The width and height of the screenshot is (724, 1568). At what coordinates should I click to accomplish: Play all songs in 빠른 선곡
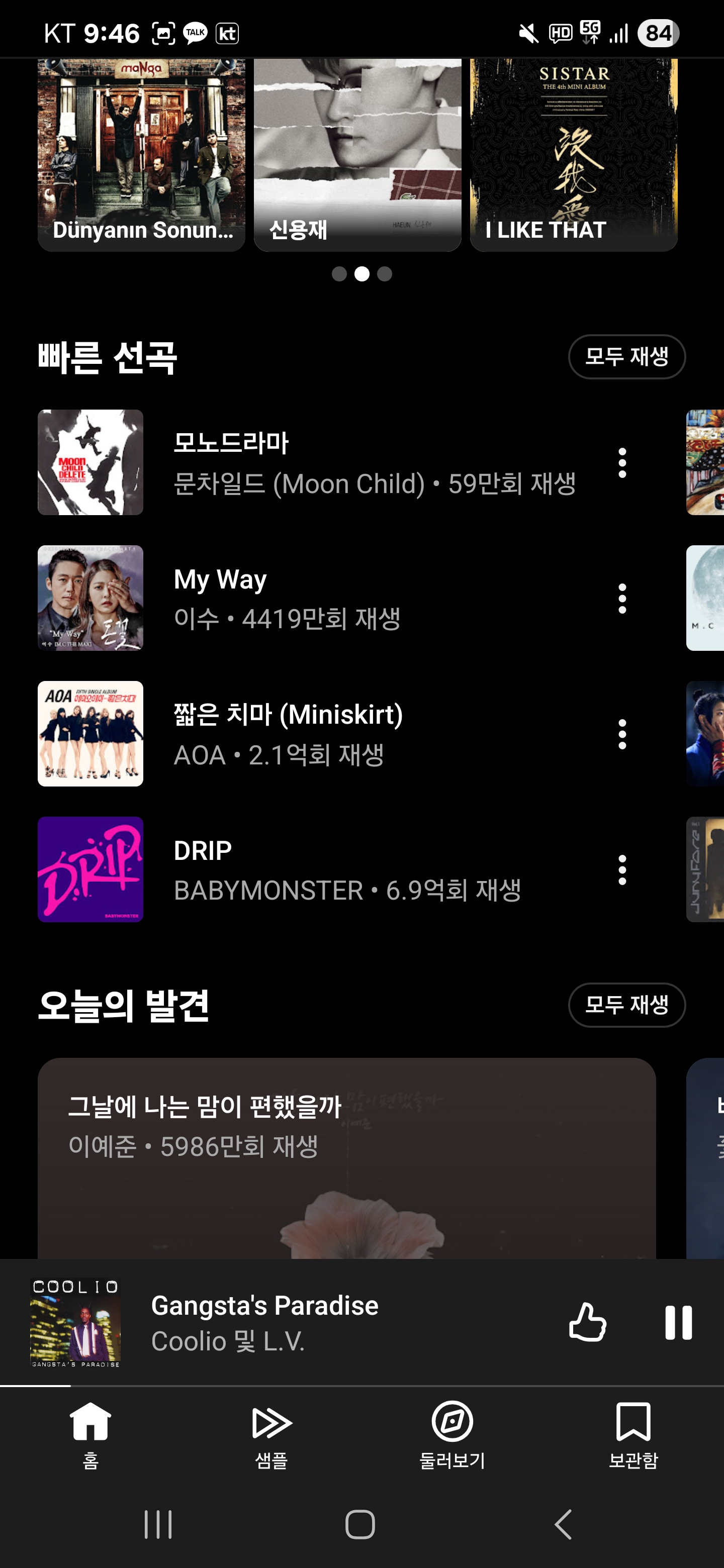[626, 357]
